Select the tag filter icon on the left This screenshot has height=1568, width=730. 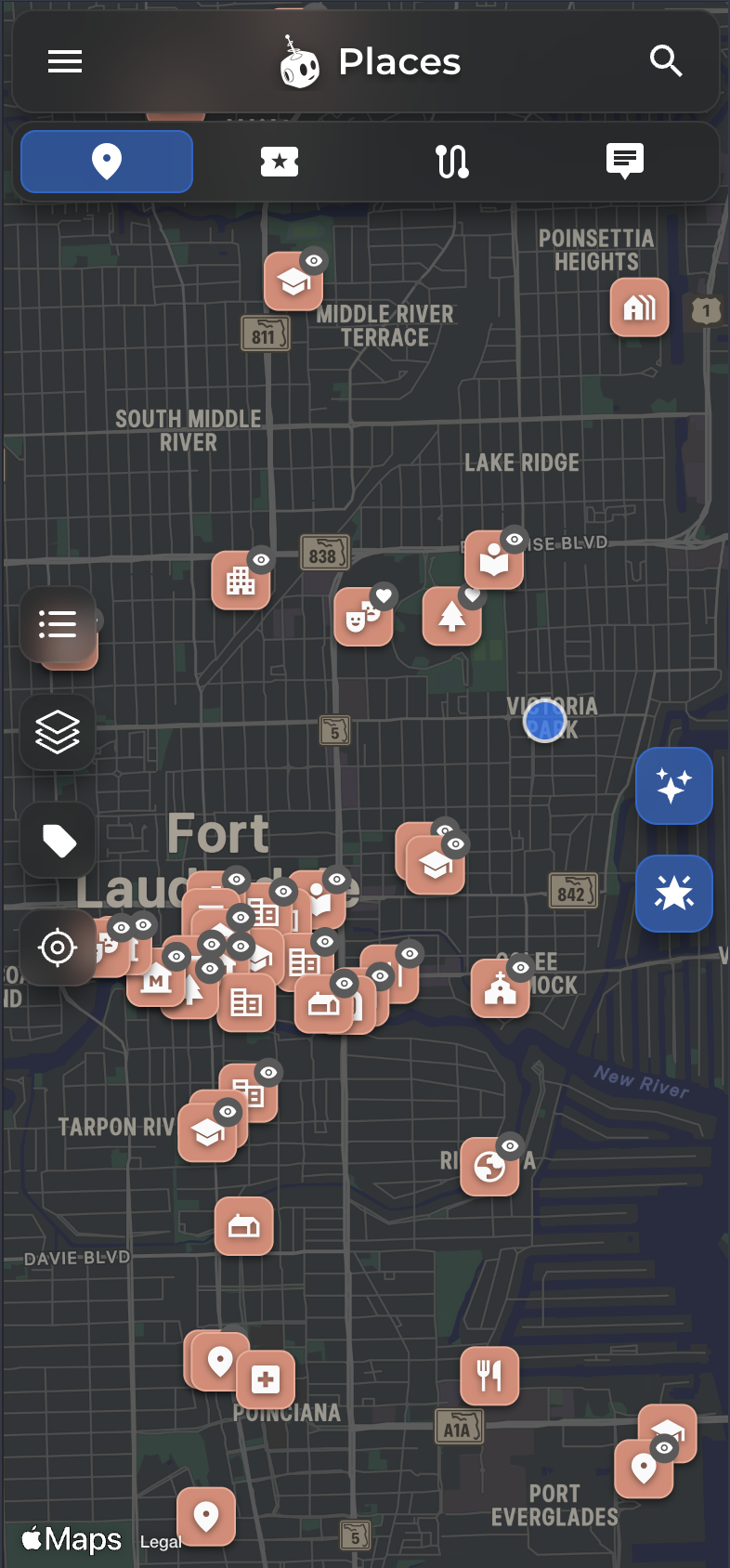(x=57, y=840)
